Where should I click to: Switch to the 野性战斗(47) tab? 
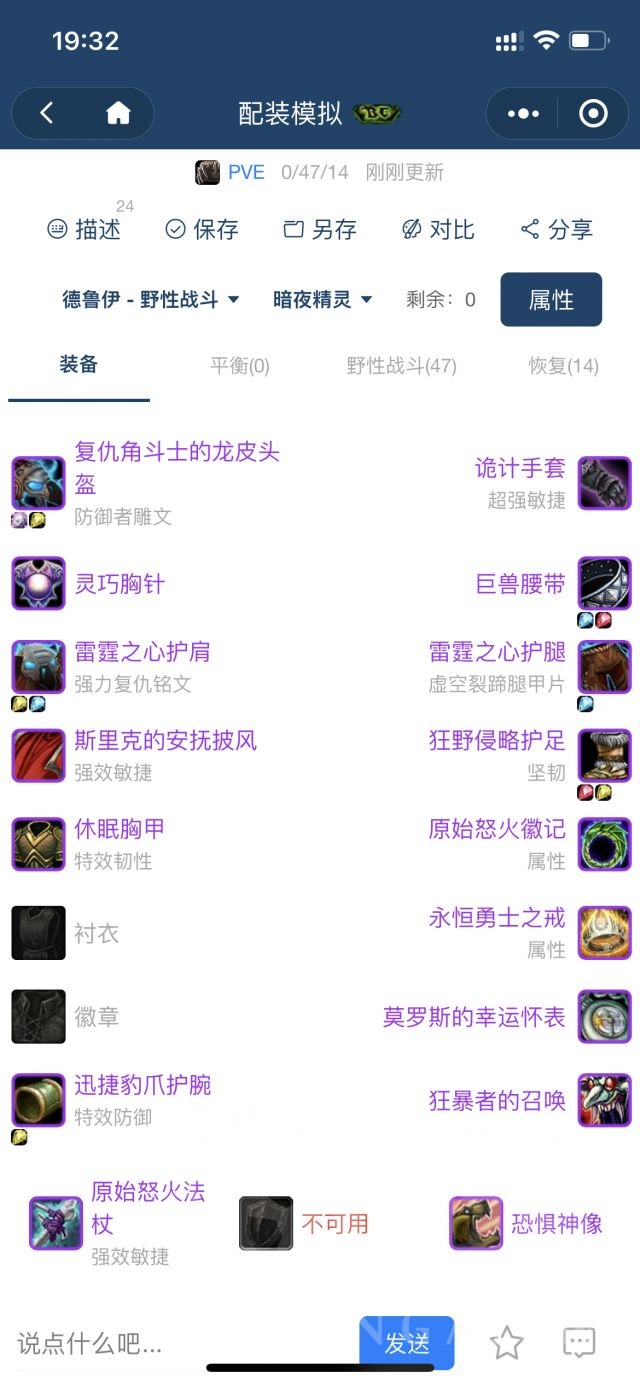point(401,366)
